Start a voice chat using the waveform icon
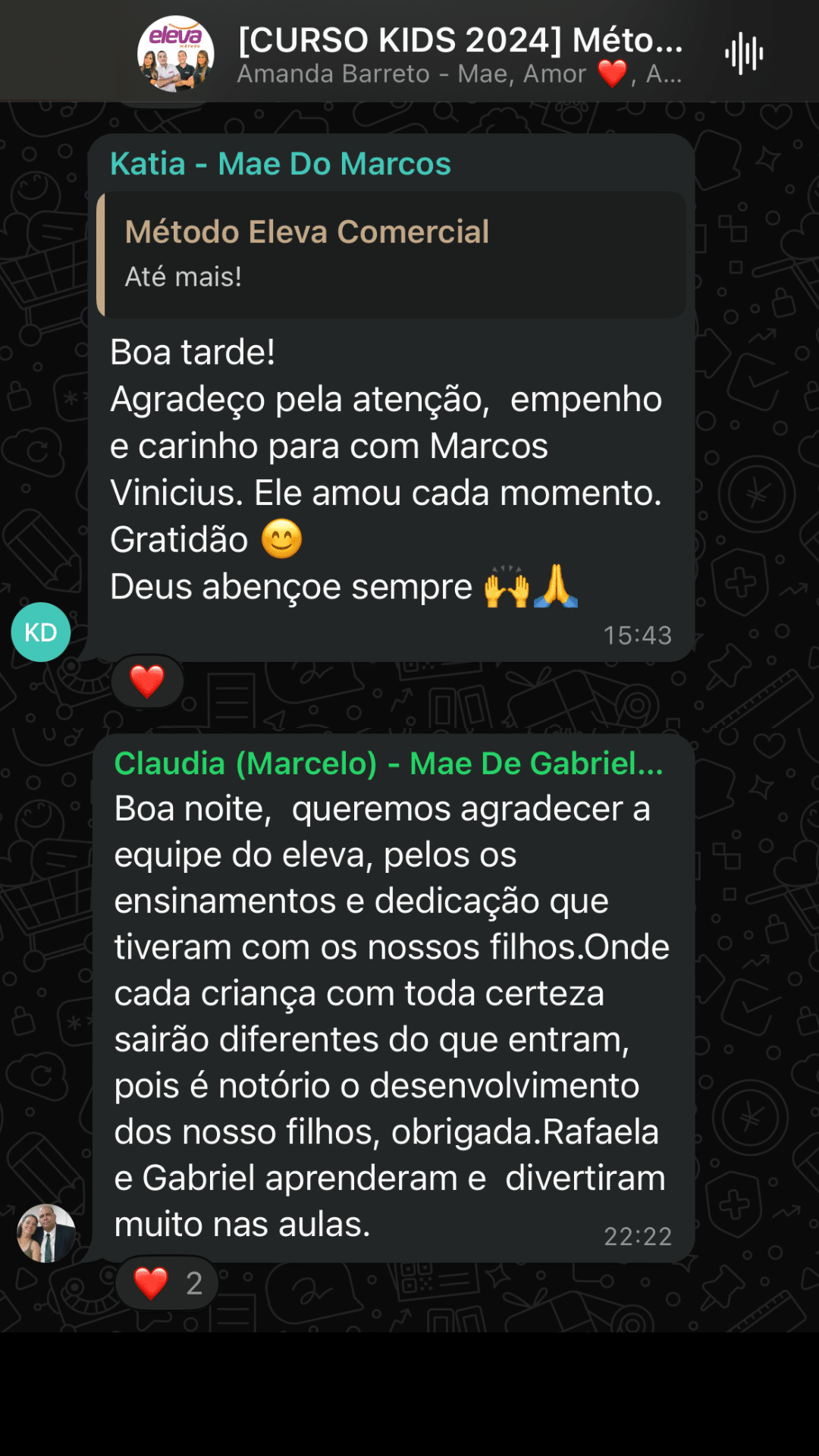Image resolution: width=819 pixels, height=1456 pixels. pos(744,54)
